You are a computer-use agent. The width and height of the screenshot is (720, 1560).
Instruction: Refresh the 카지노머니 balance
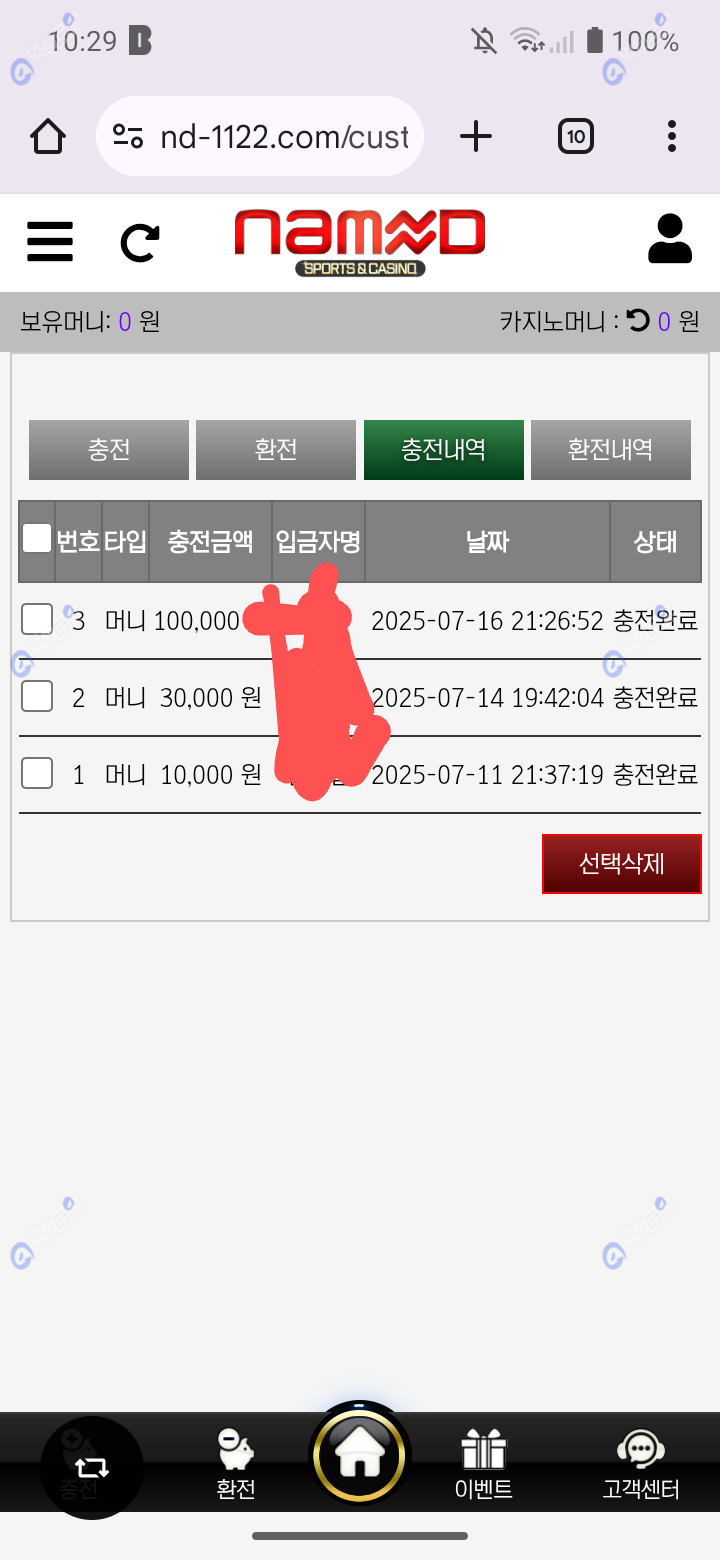click(637, 321)
